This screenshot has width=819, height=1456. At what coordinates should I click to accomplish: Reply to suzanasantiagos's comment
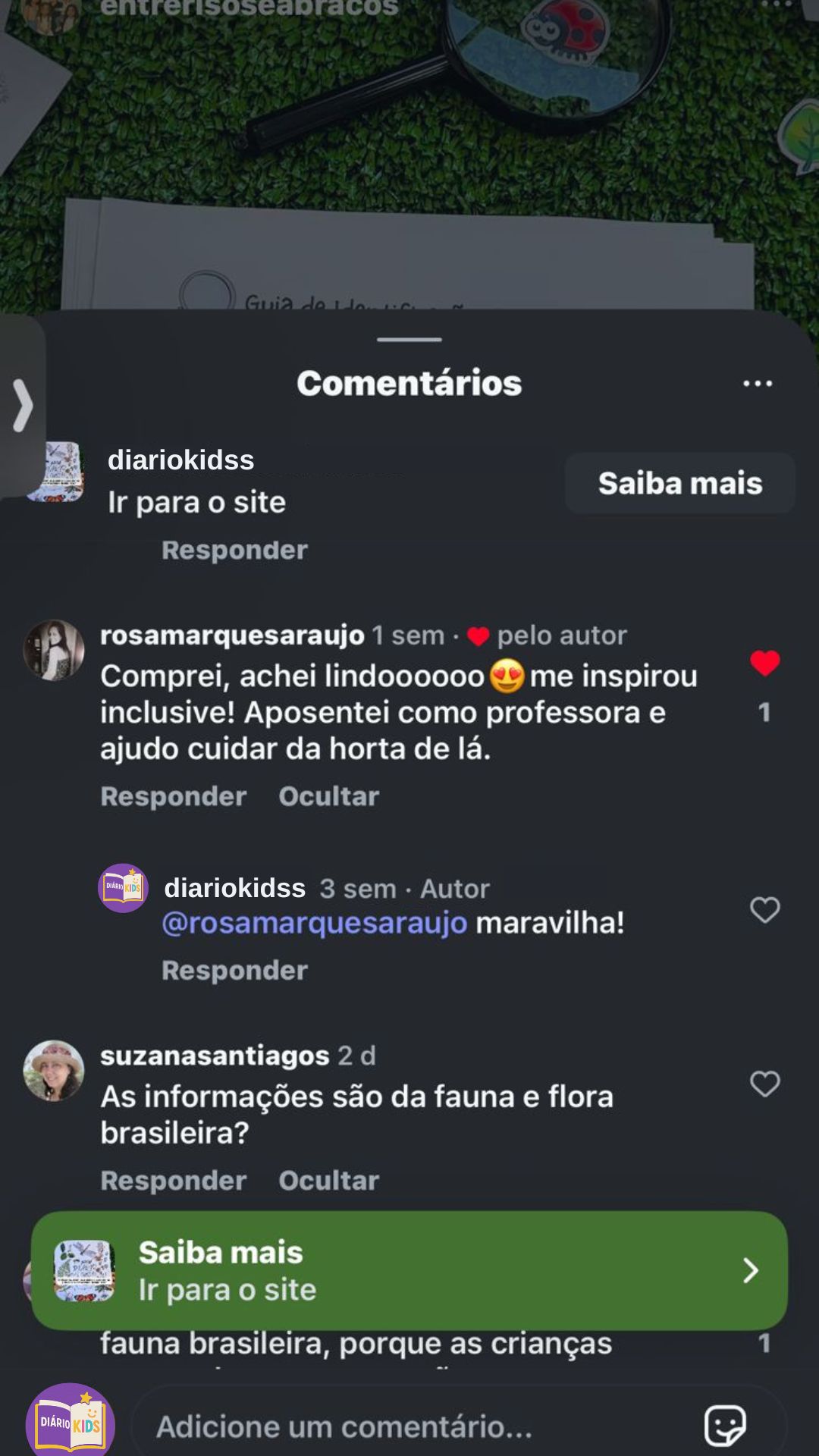(174, 1180)
